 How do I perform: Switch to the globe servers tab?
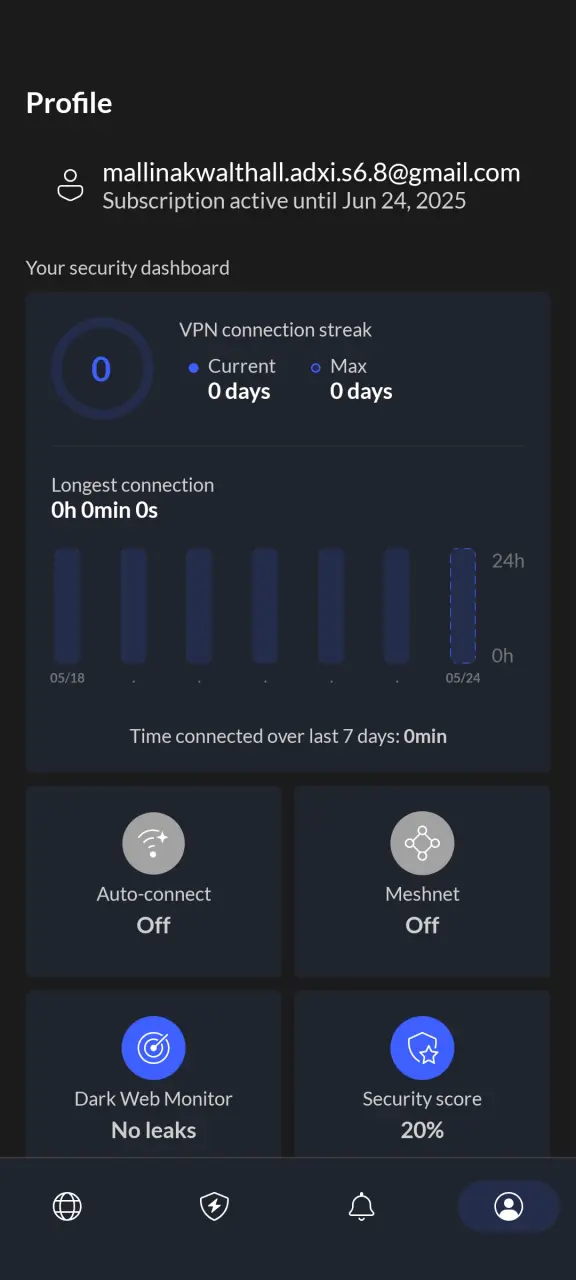click(67, 1207)
